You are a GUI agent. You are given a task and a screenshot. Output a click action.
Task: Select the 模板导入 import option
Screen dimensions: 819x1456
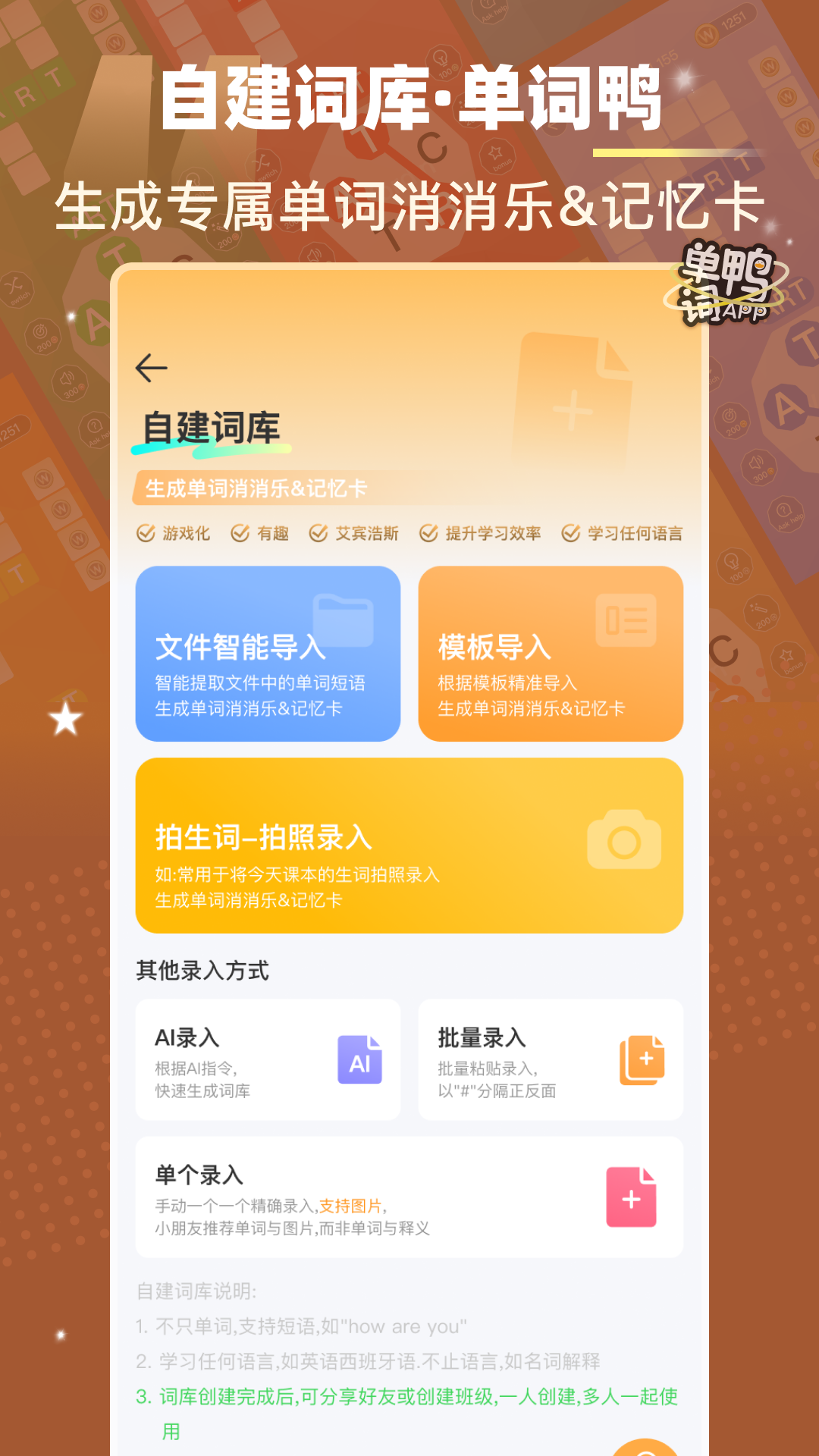551,654
